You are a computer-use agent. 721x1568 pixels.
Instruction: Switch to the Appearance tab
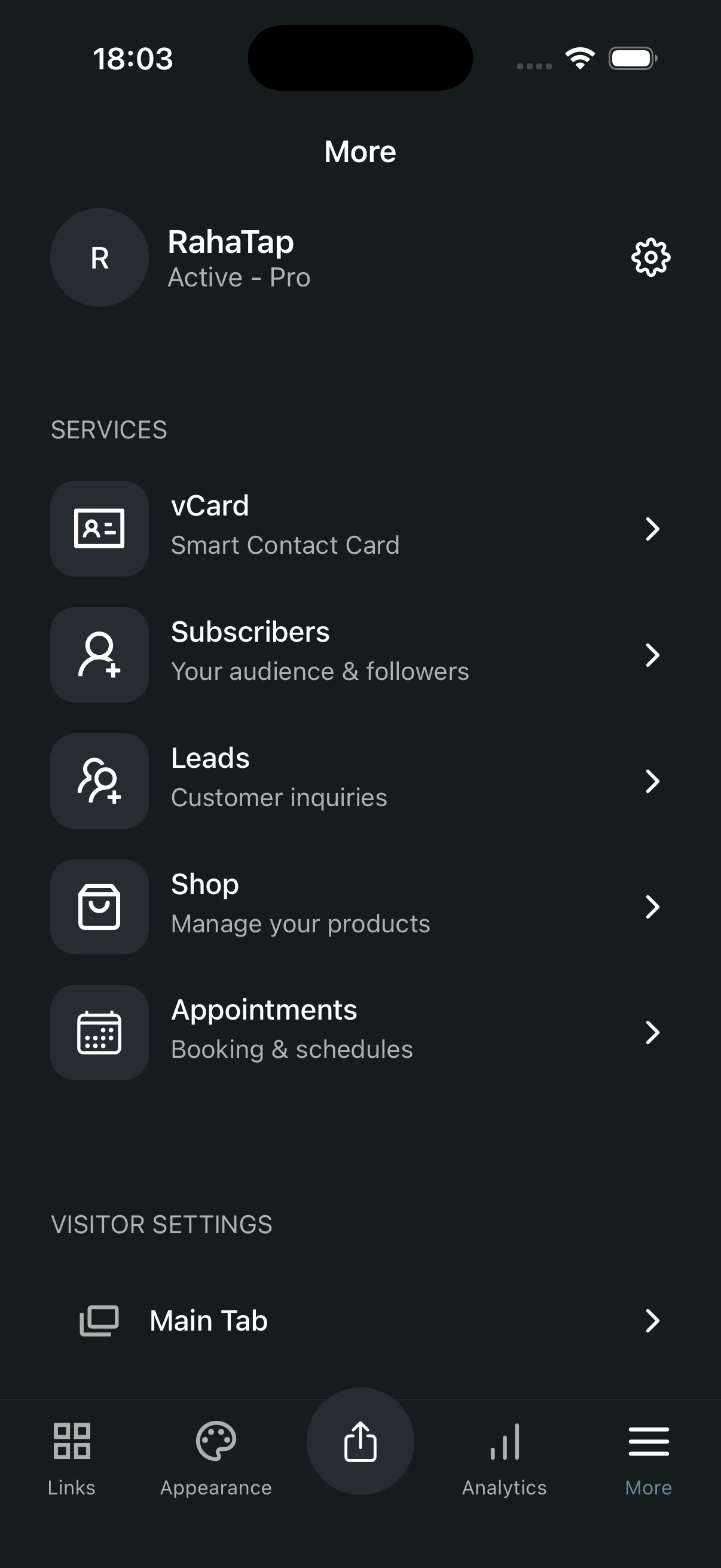[x=216, y=1457]
